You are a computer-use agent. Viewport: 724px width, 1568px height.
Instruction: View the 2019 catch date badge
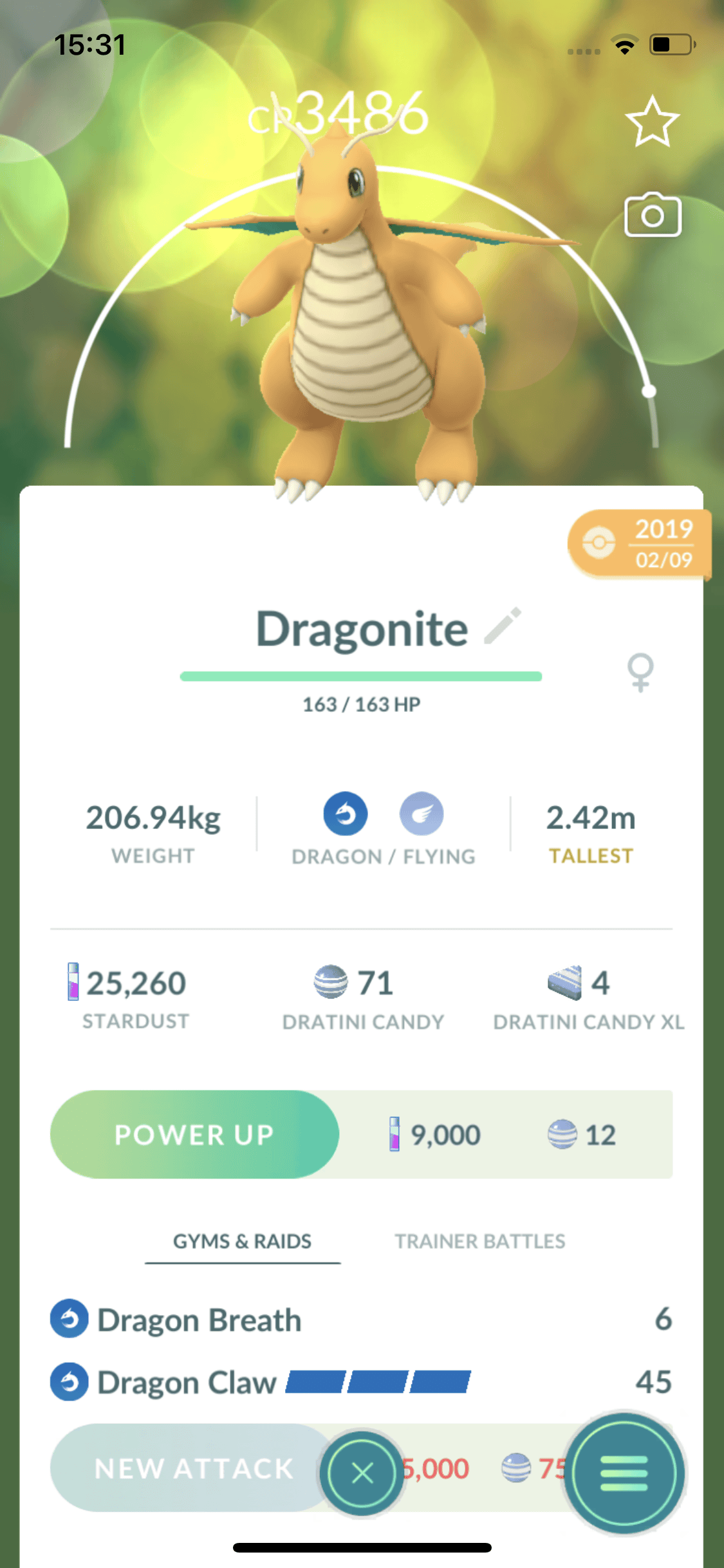(x=639, y=545)
